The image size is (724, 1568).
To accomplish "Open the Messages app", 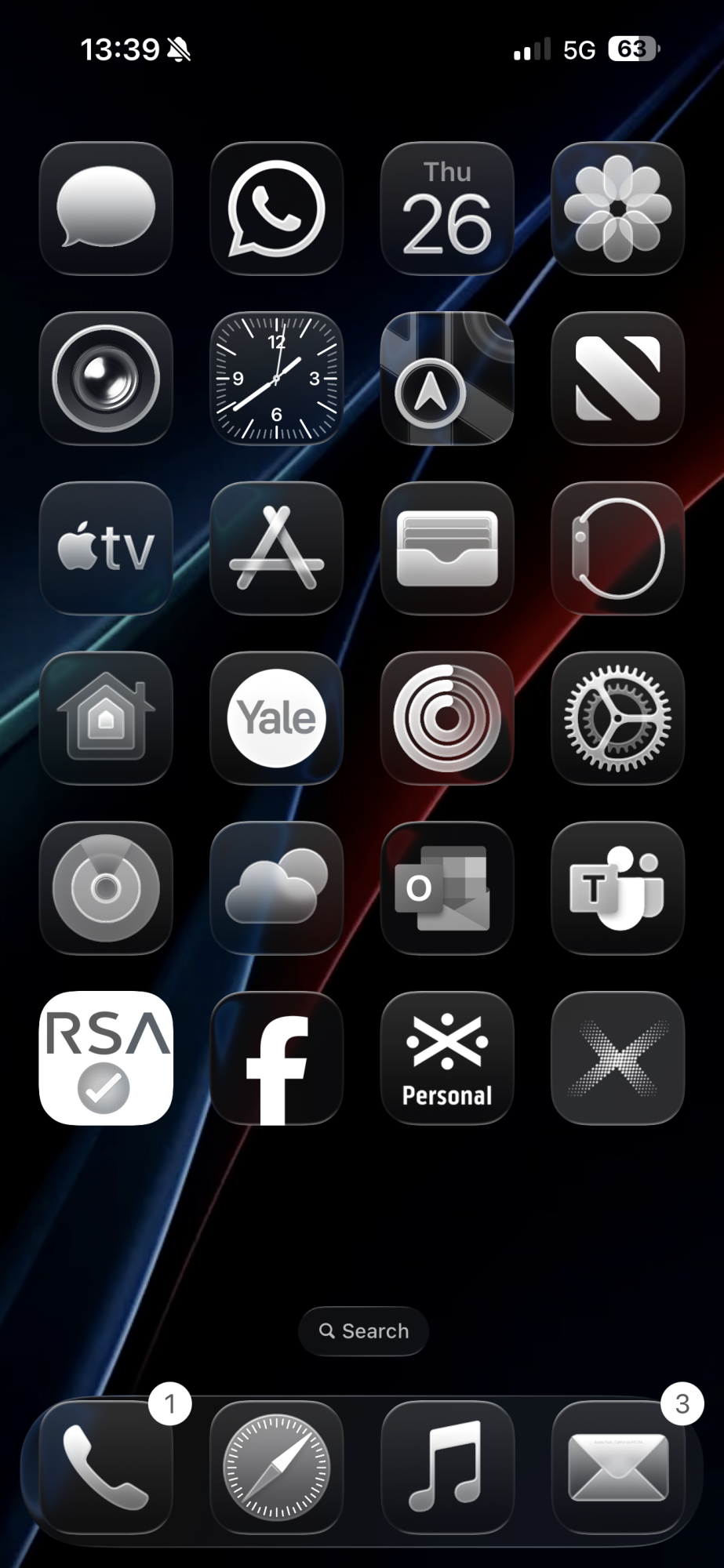I will 106,209.
